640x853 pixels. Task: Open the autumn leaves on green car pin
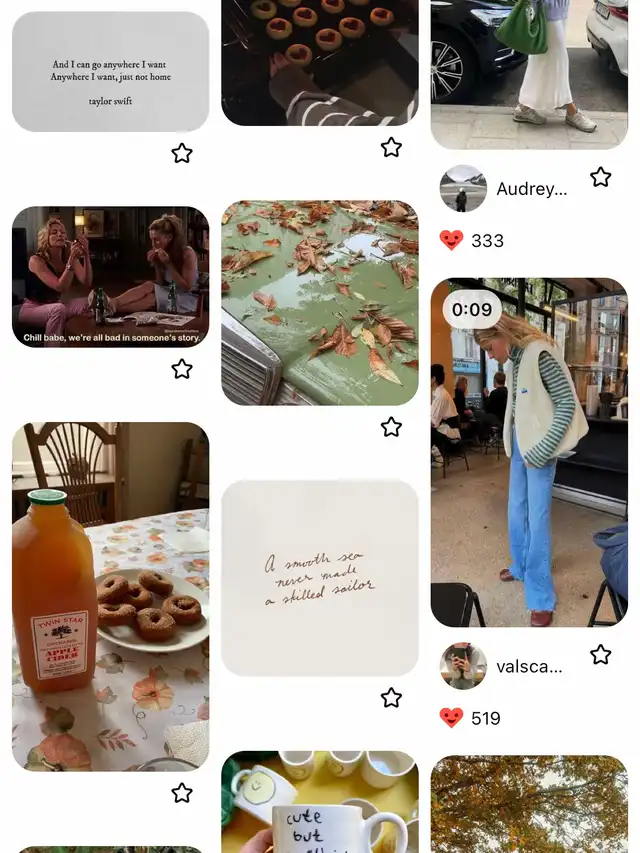pos(319,302)
